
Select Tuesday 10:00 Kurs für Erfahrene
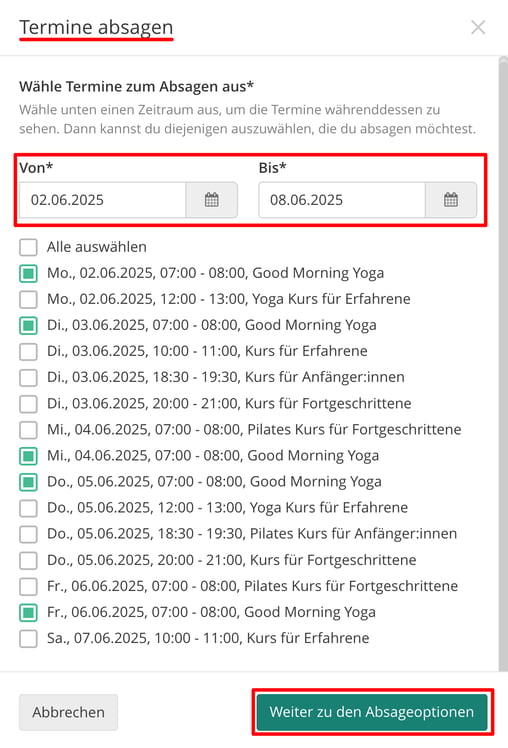28,352
